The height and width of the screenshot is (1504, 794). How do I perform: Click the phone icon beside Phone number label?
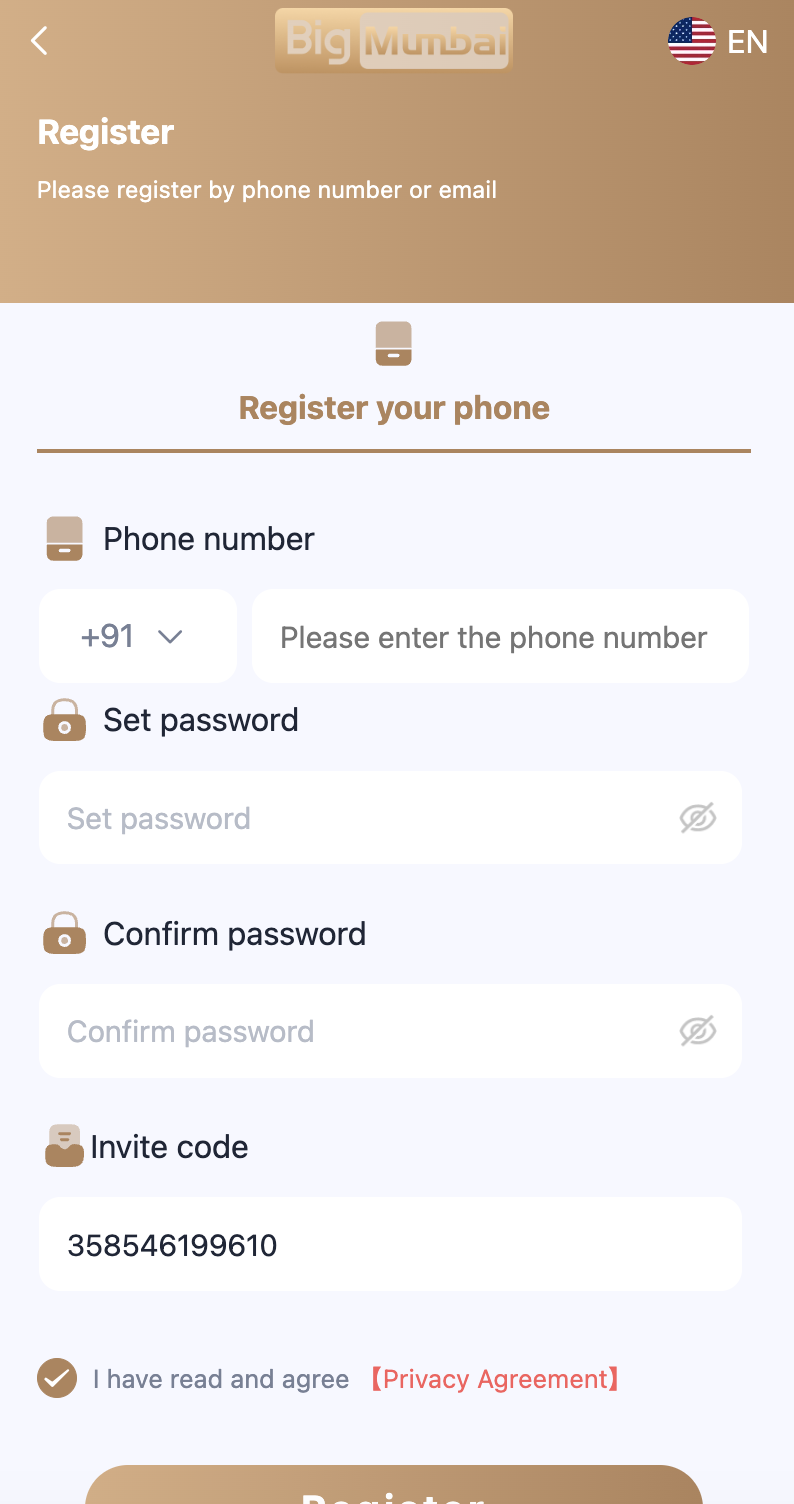pos(64,538)
